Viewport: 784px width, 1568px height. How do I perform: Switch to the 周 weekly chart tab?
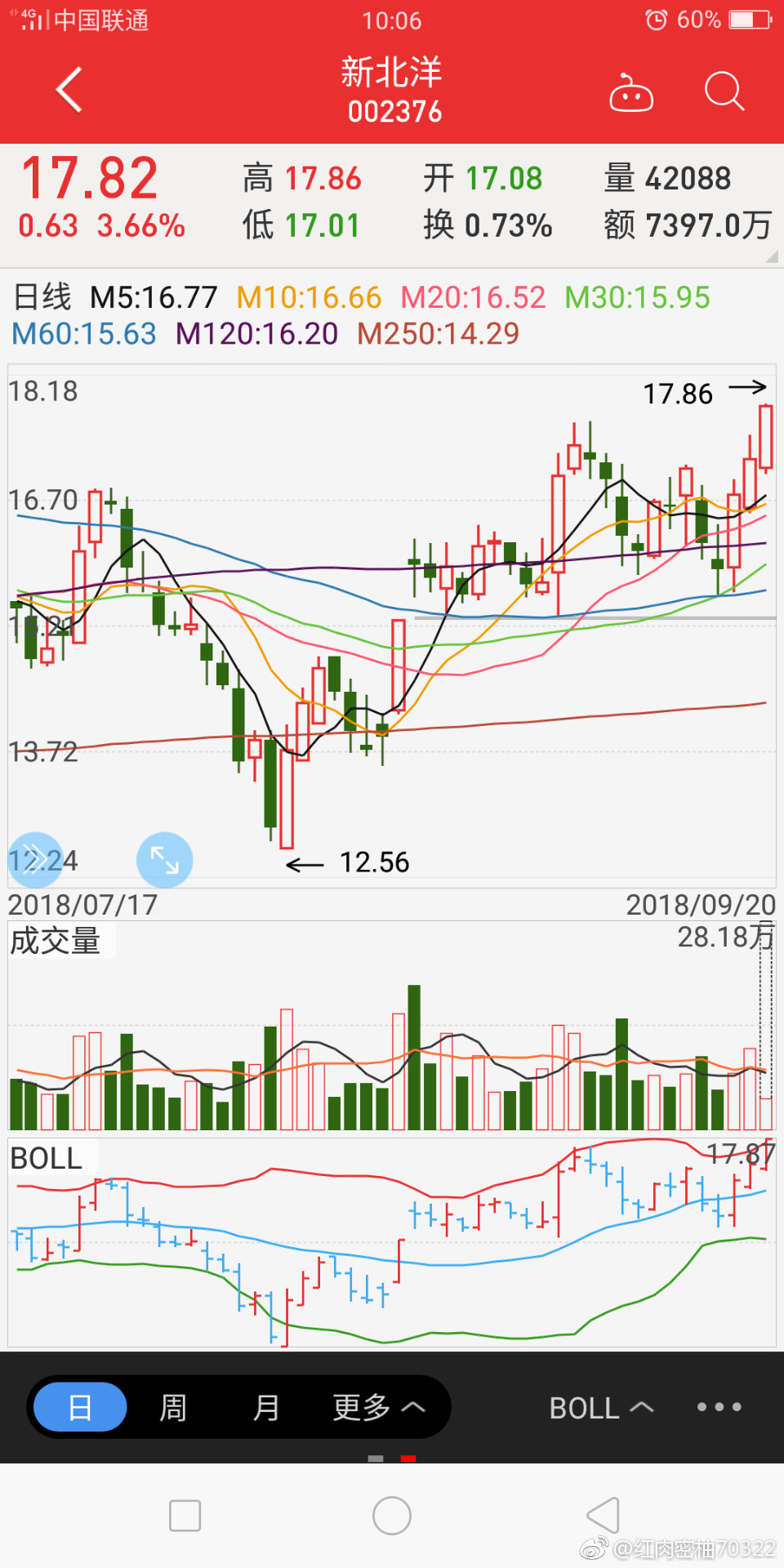point(172,1407)
